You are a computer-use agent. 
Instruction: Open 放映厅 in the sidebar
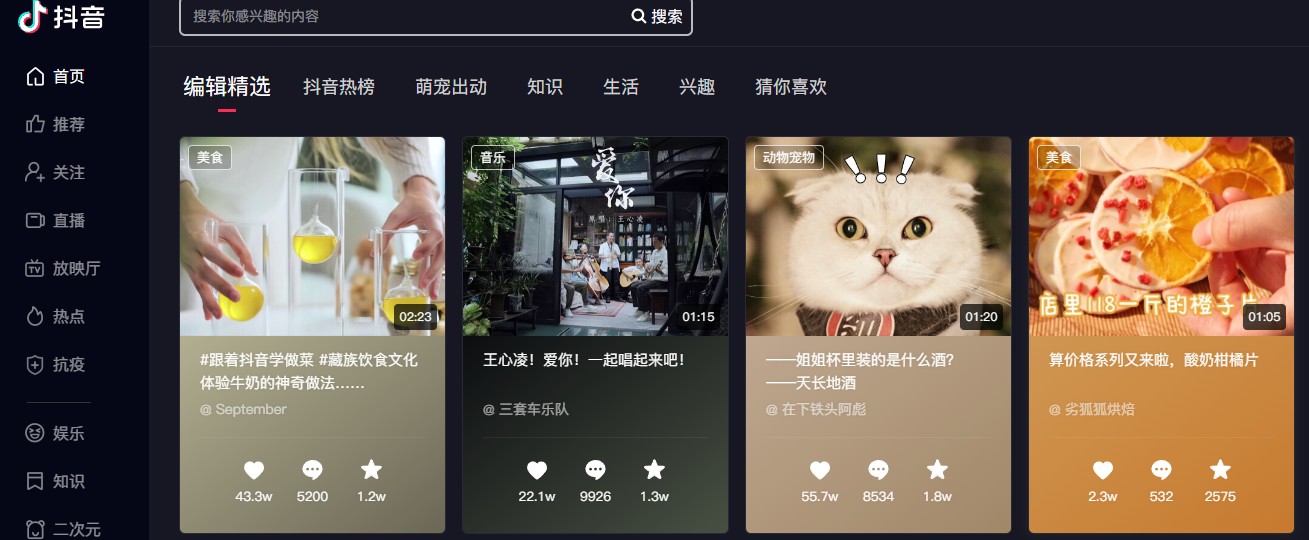coord(62,269)
